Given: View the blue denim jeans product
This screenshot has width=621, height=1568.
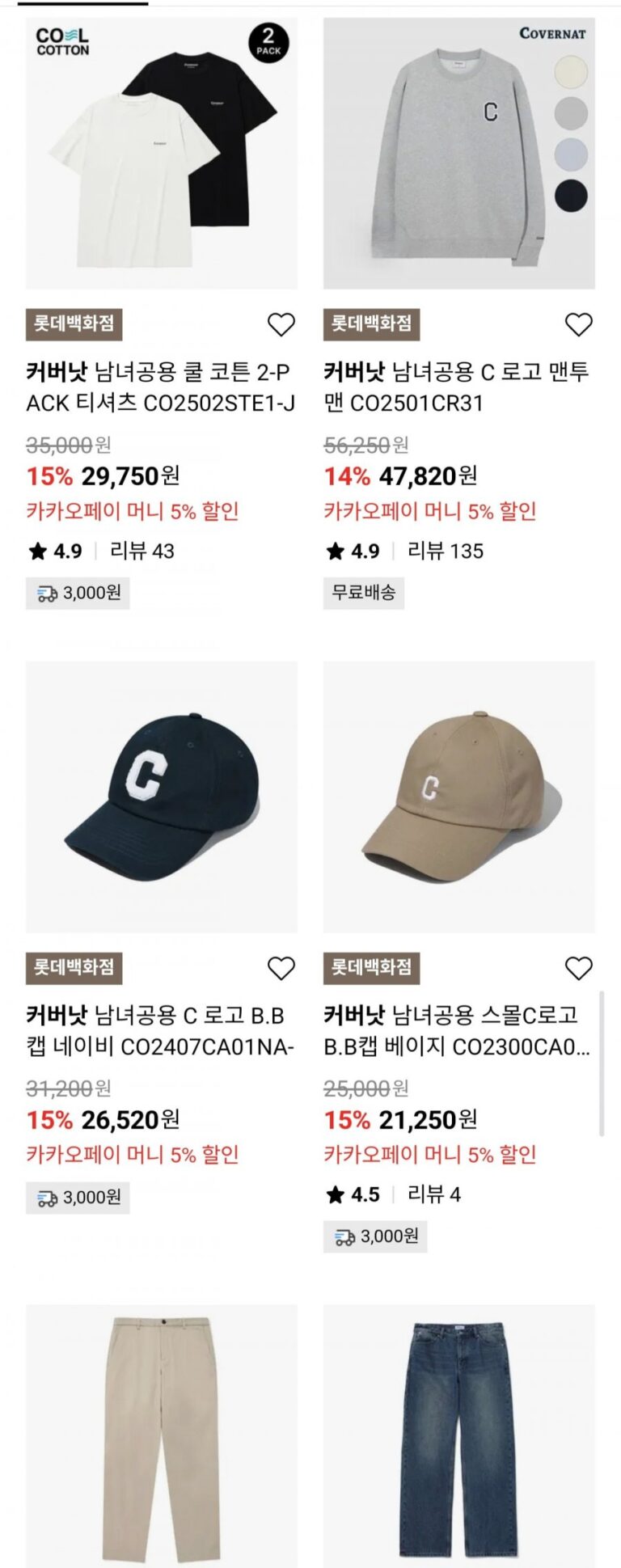Looking at the screenshot, I should point(458,1435).
